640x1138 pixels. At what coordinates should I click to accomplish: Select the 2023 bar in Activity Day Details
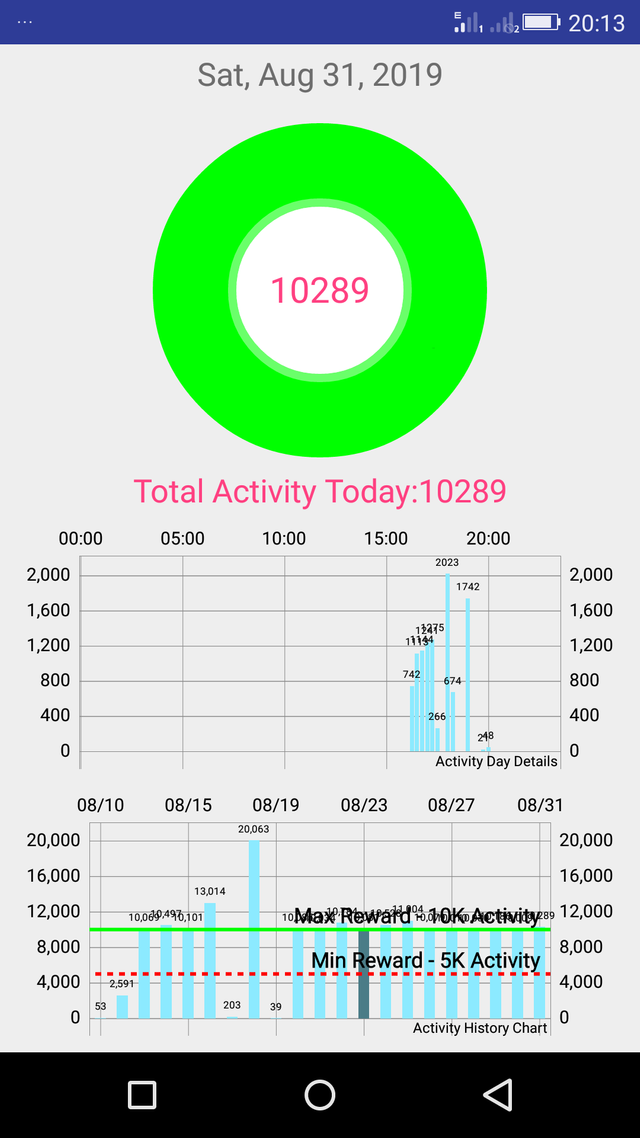pyautogui.click(x=448, y=663)
